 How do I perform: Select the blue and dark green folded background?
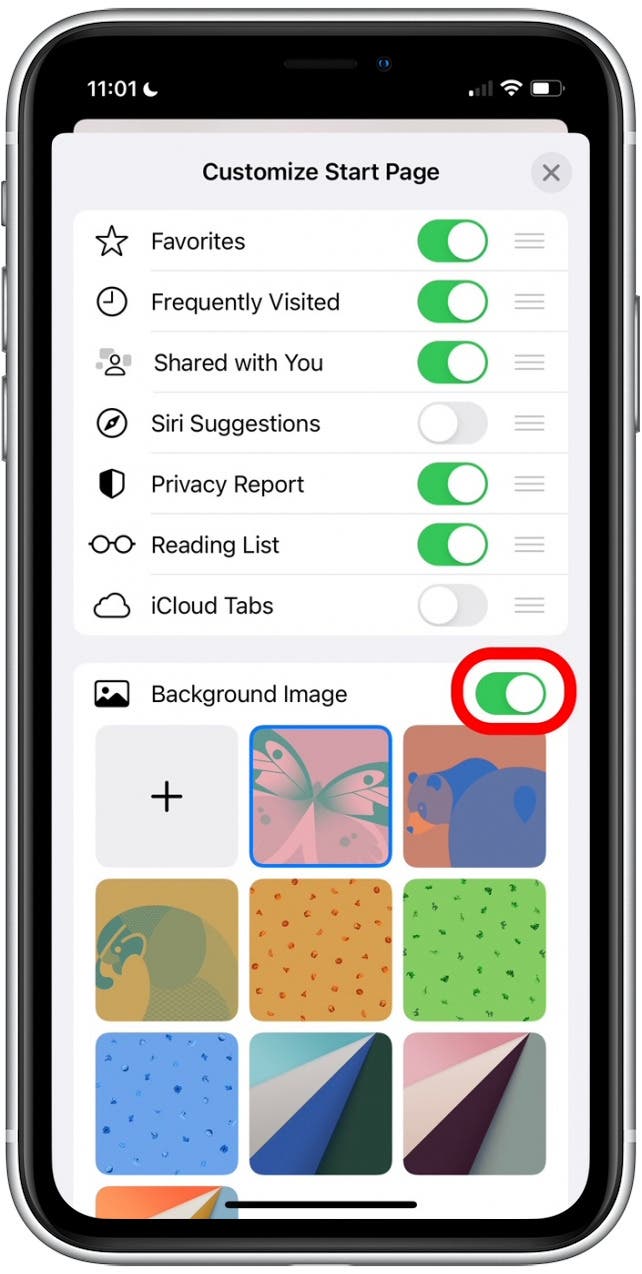[321, 1104]
